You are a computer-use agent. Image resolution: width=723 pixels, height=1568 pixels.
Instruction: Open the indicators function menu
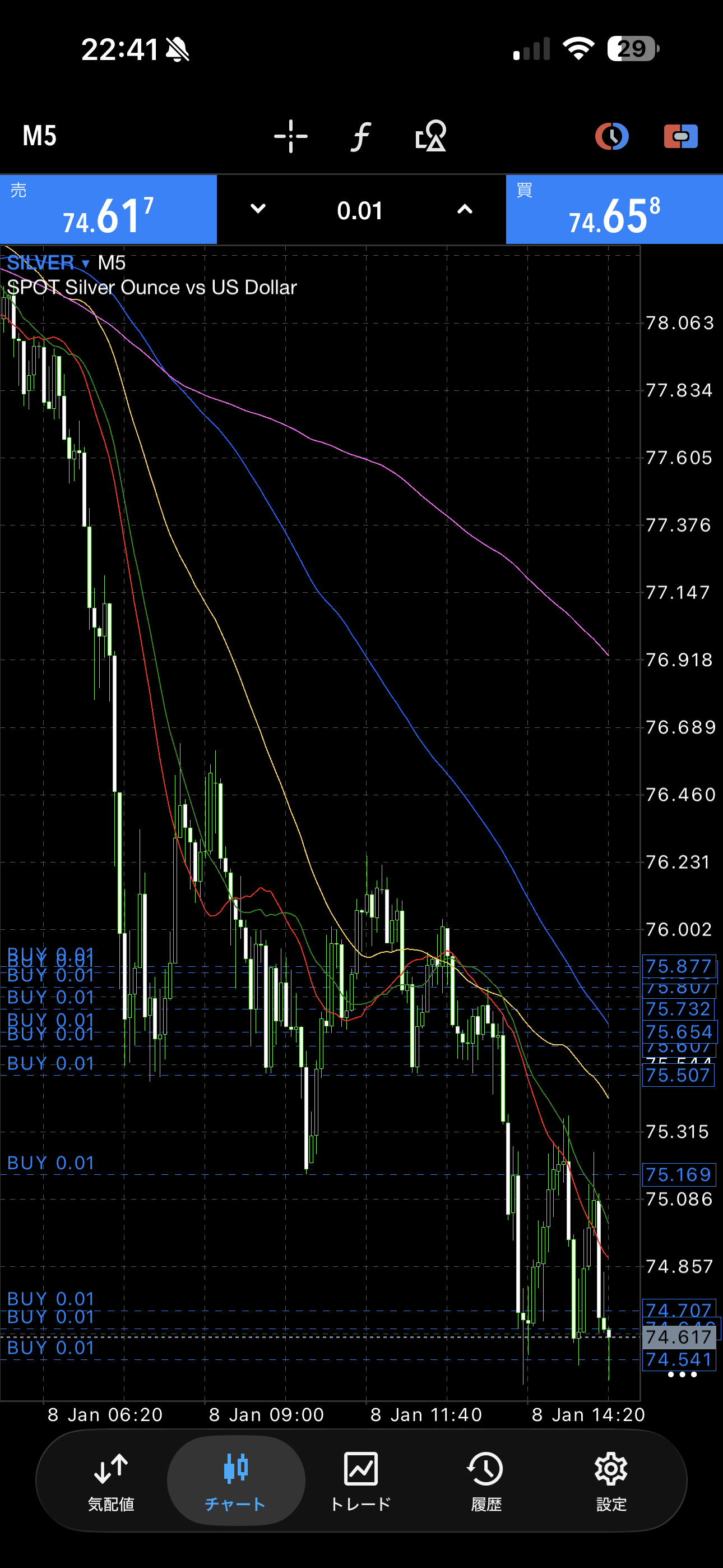coord(361,136)
